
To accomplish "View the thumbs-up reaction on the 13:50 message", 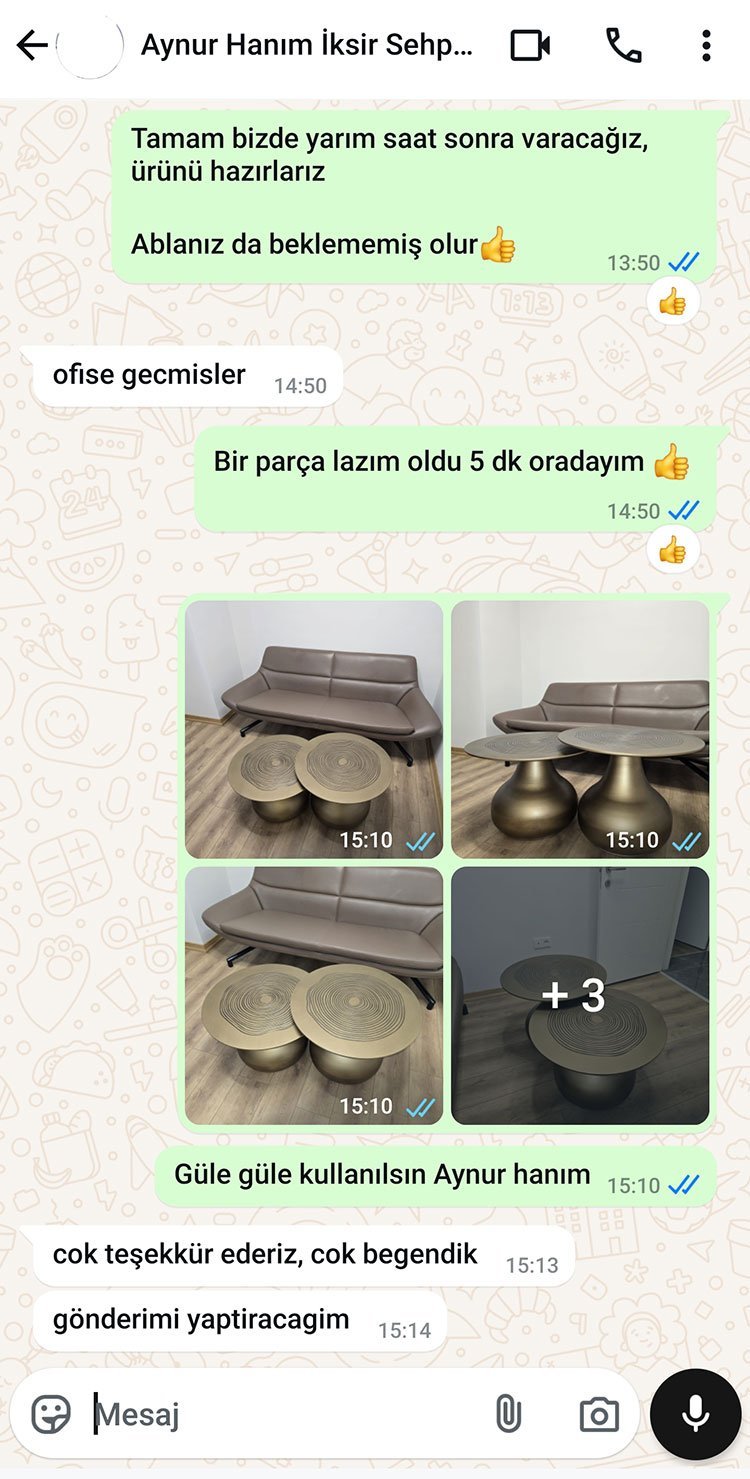I will point(672,301).
